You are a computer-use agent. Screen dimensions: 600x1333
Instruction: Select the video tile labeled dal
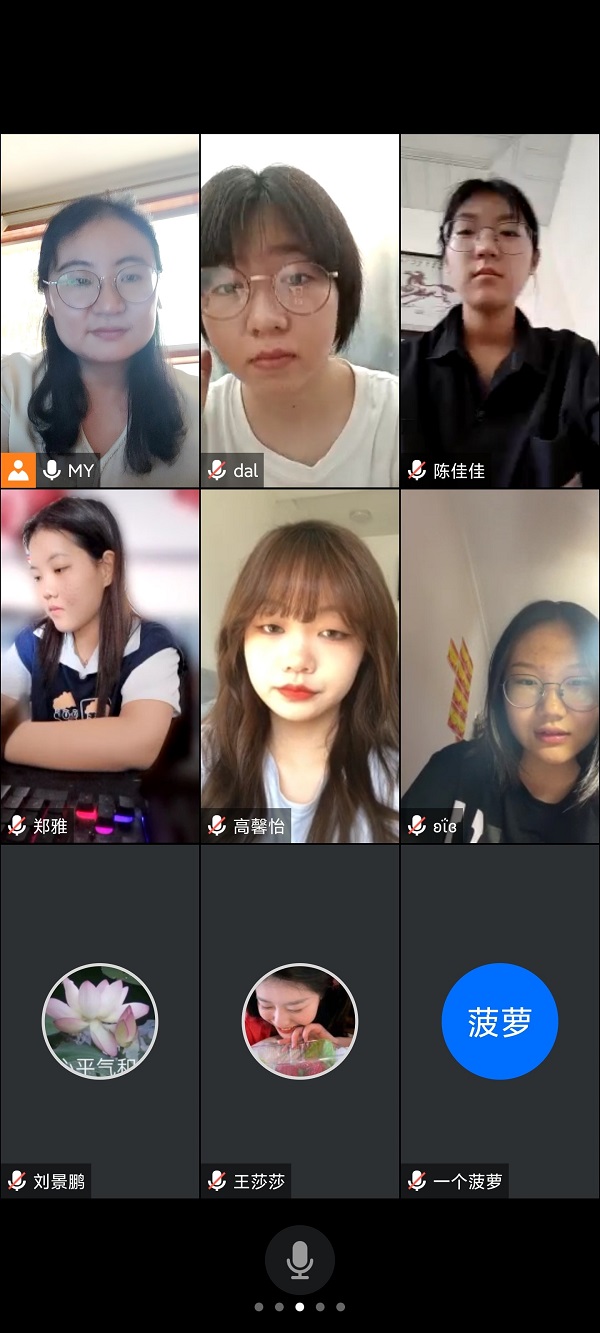pos(300,310)
